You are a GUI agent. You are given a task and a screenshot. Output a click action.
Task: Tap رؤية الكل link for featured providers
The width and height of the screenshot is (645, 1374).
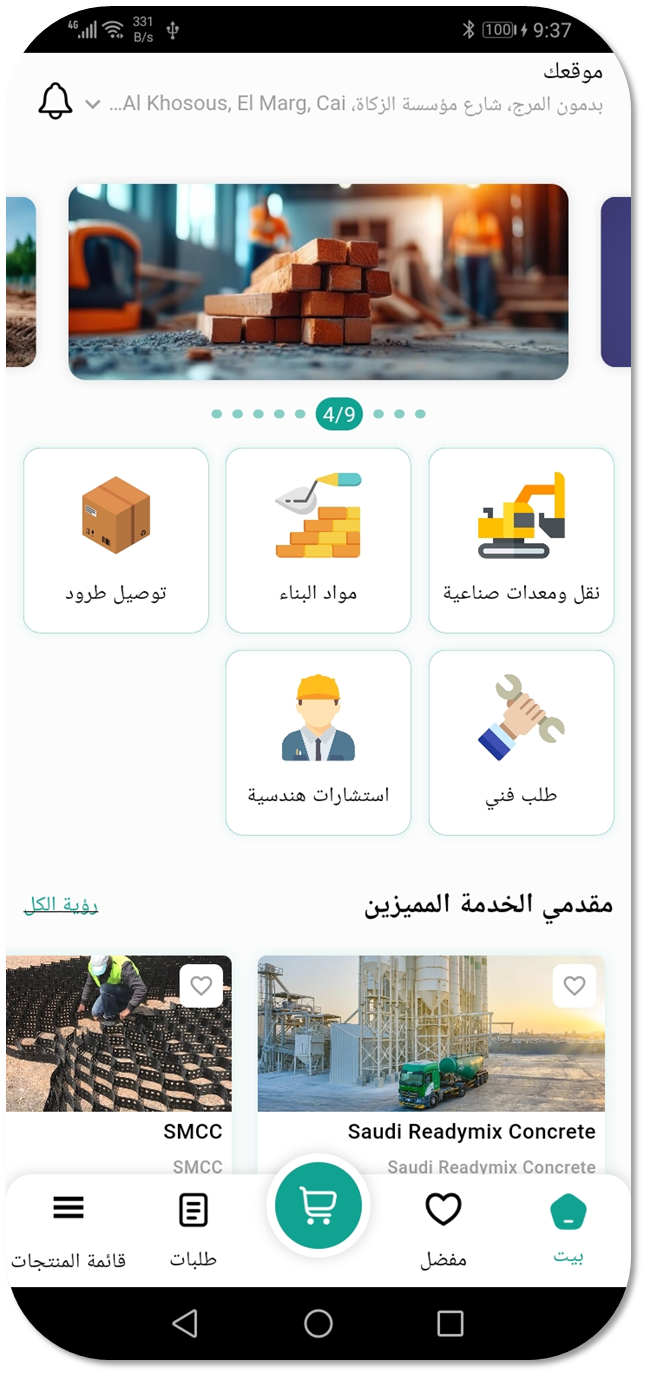[61, 906]
